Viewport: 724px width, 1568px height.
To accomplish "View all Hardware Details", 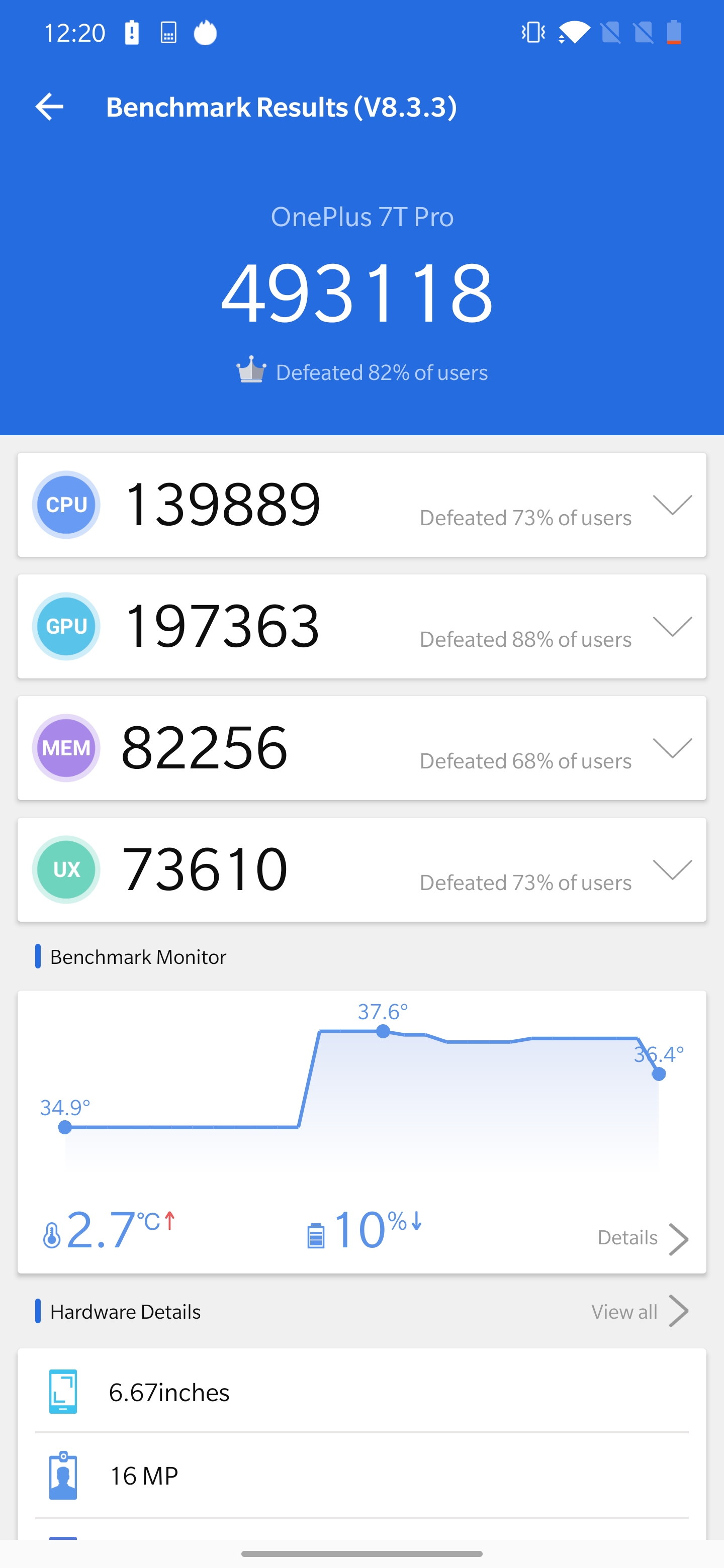I will [640, 1311].
